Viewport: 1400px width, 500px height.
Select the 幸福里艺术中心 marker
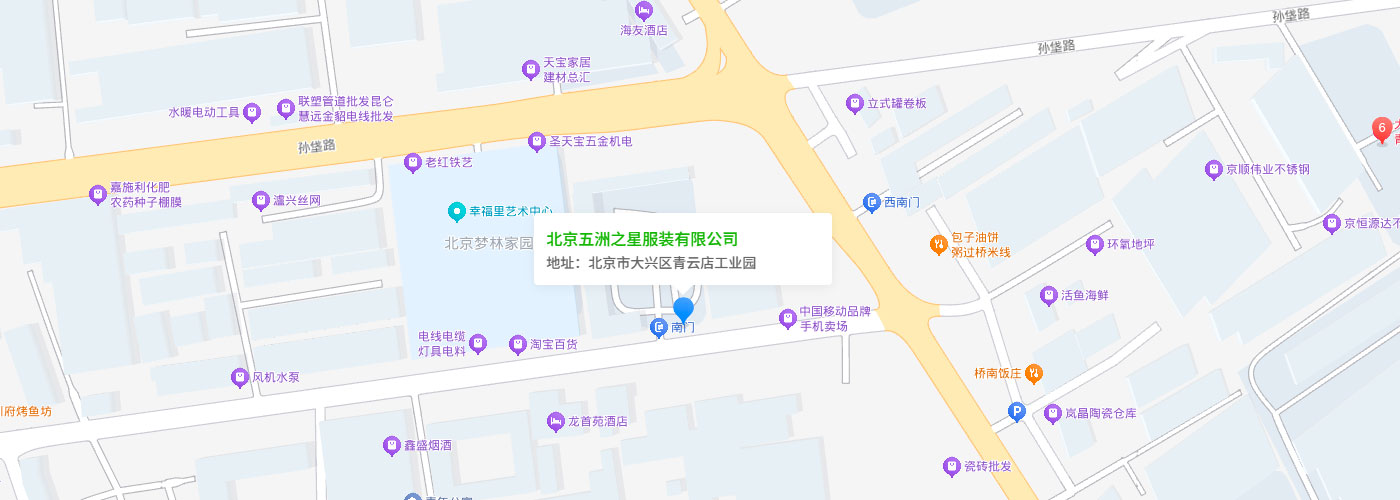[x=457, y=210]
